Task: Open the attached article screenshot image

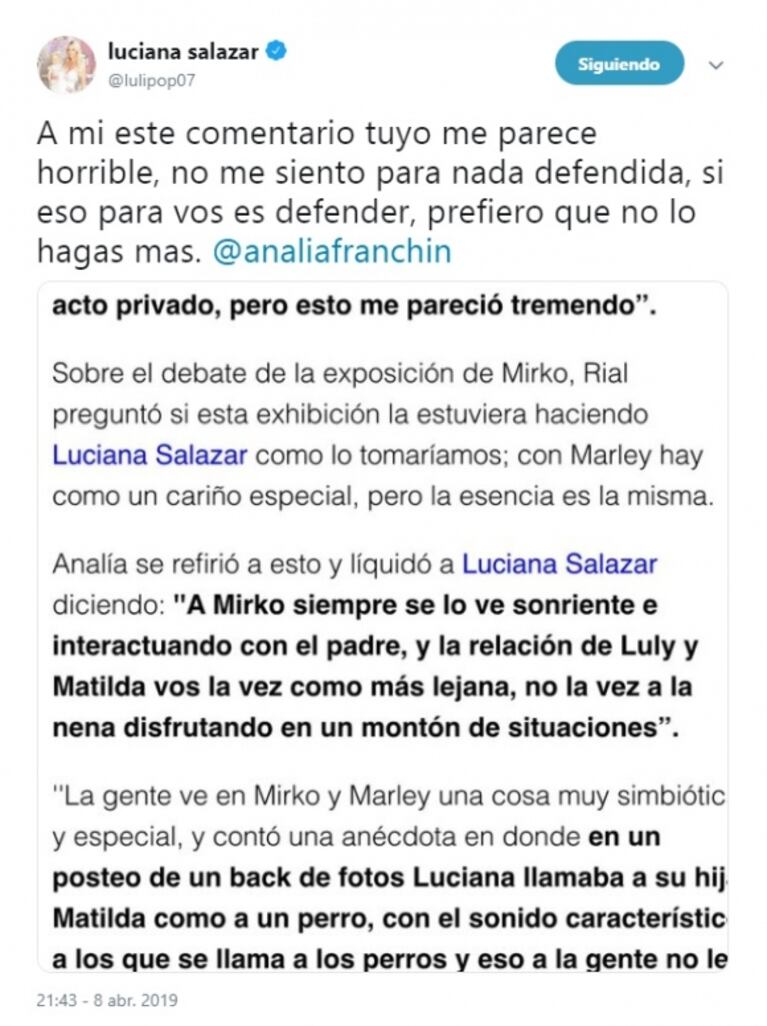Action: [382, 627]
